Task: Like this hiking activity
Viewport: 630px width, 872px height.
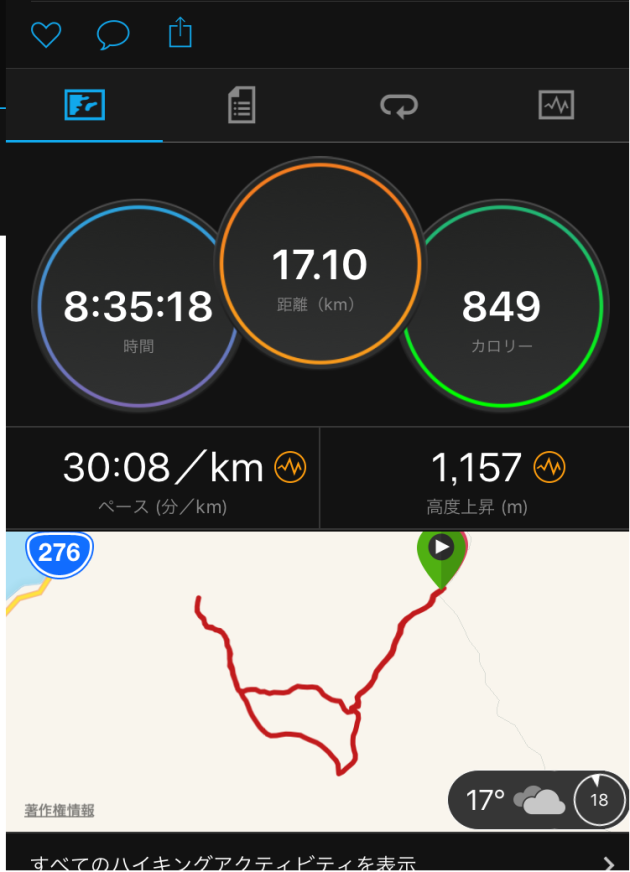Action: pyautogui.click(x=46, y=35)
